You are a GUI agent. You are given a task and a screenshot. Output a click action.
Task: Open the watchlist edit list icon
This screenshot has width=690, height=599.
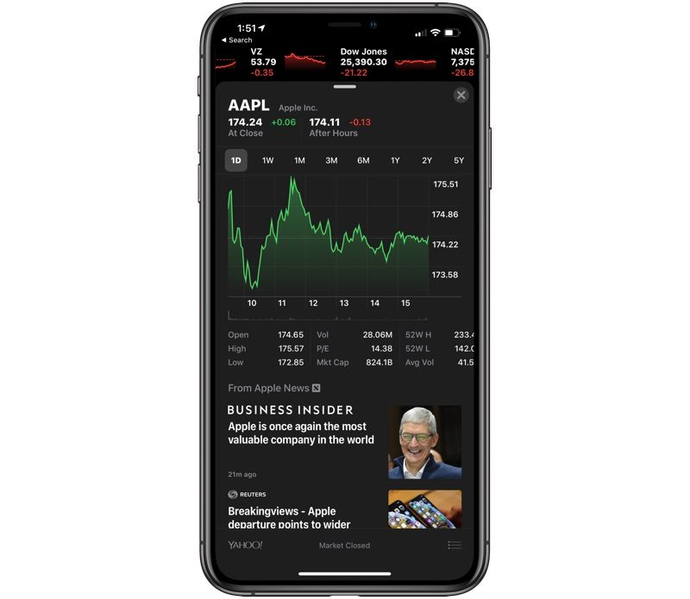(x=454, y=545)
